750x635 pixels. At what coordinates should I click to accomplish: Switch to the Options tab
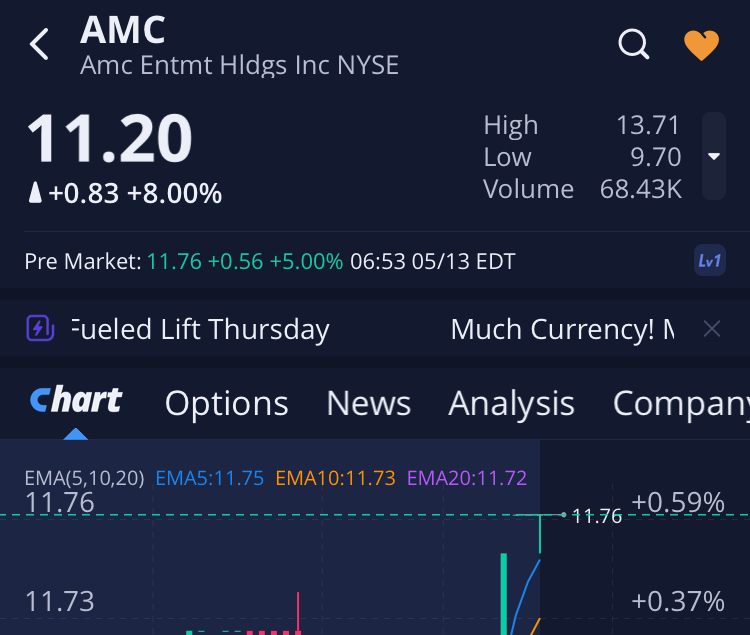coord(226,403)
